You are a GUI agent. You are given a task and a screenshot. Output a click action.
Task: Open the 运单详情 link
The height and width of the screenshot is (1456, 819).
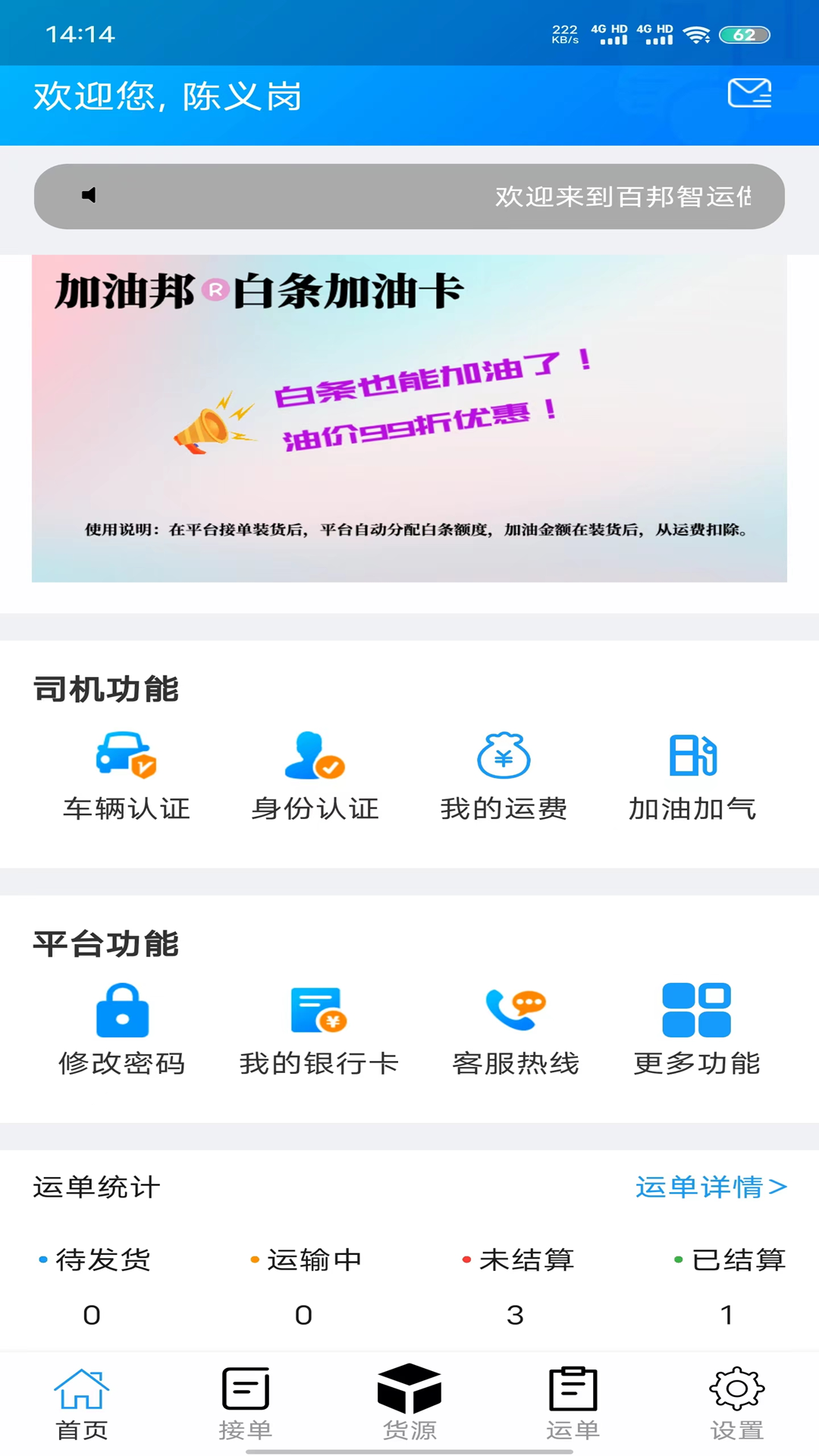point(711,1187)
